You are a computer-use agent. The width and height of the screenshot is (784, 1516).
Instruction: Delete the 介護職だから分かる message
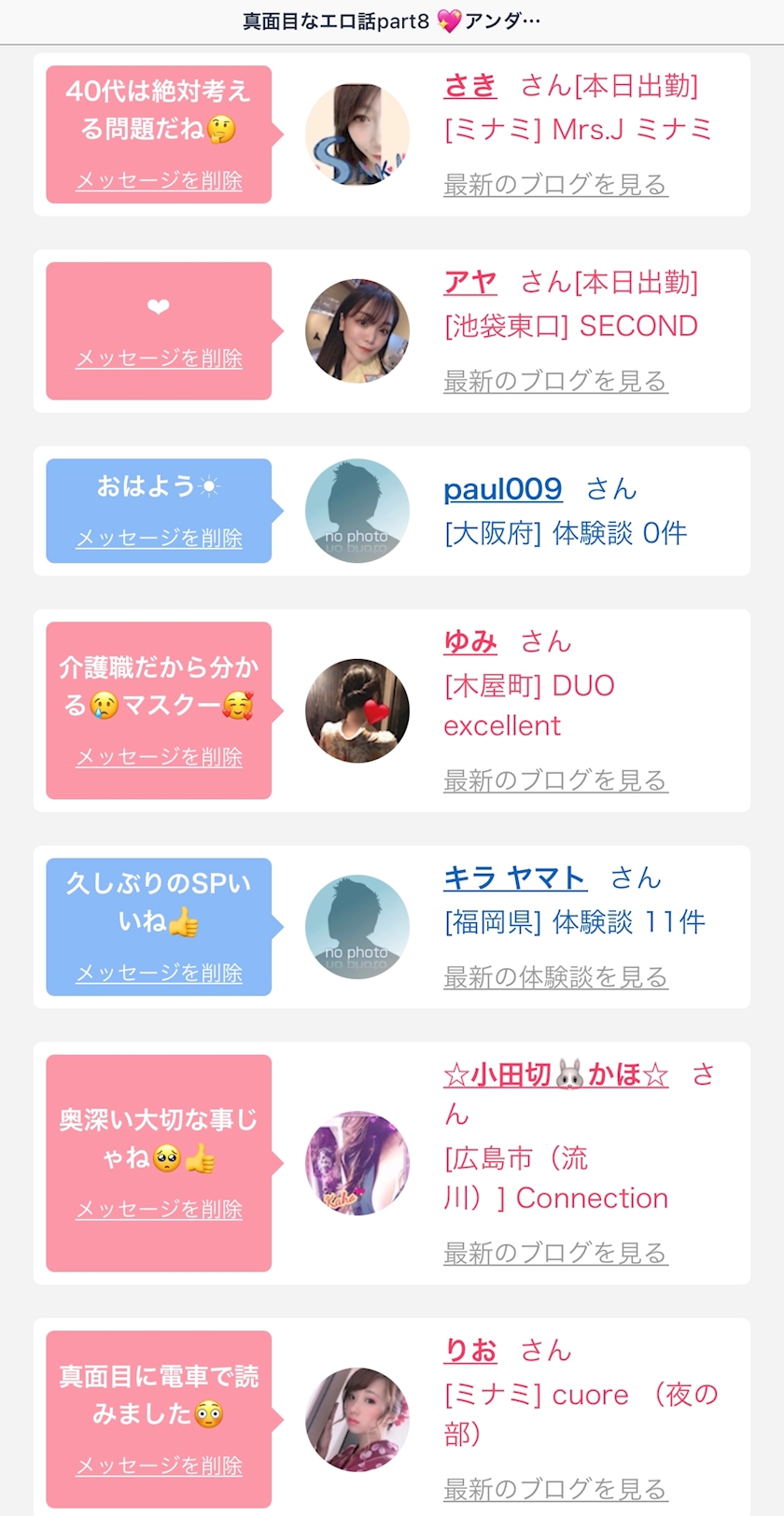(159, 756)
